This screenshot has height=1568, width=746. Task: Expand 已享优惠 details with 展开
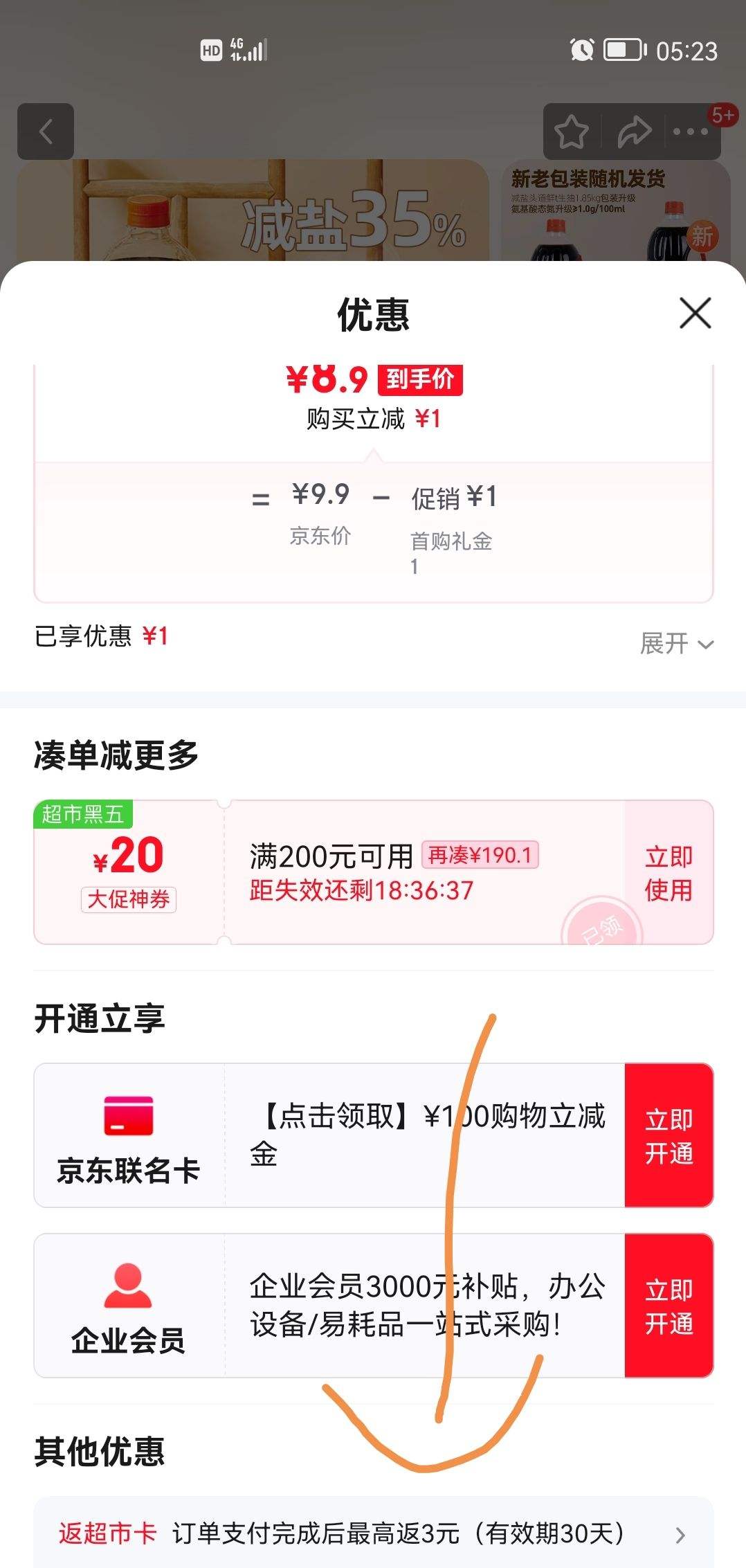pos(675,644)
